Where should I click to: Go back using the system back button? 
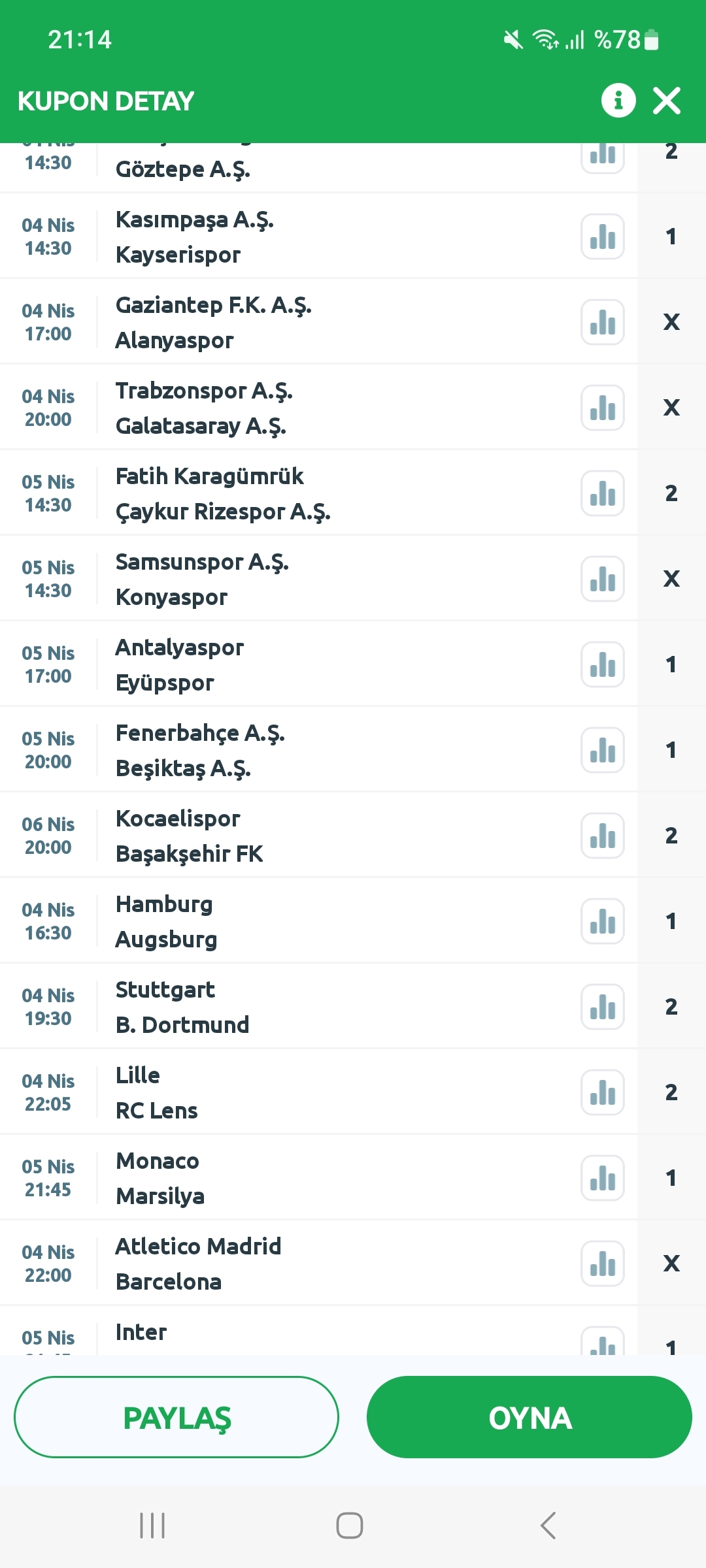coord(548,1526)
